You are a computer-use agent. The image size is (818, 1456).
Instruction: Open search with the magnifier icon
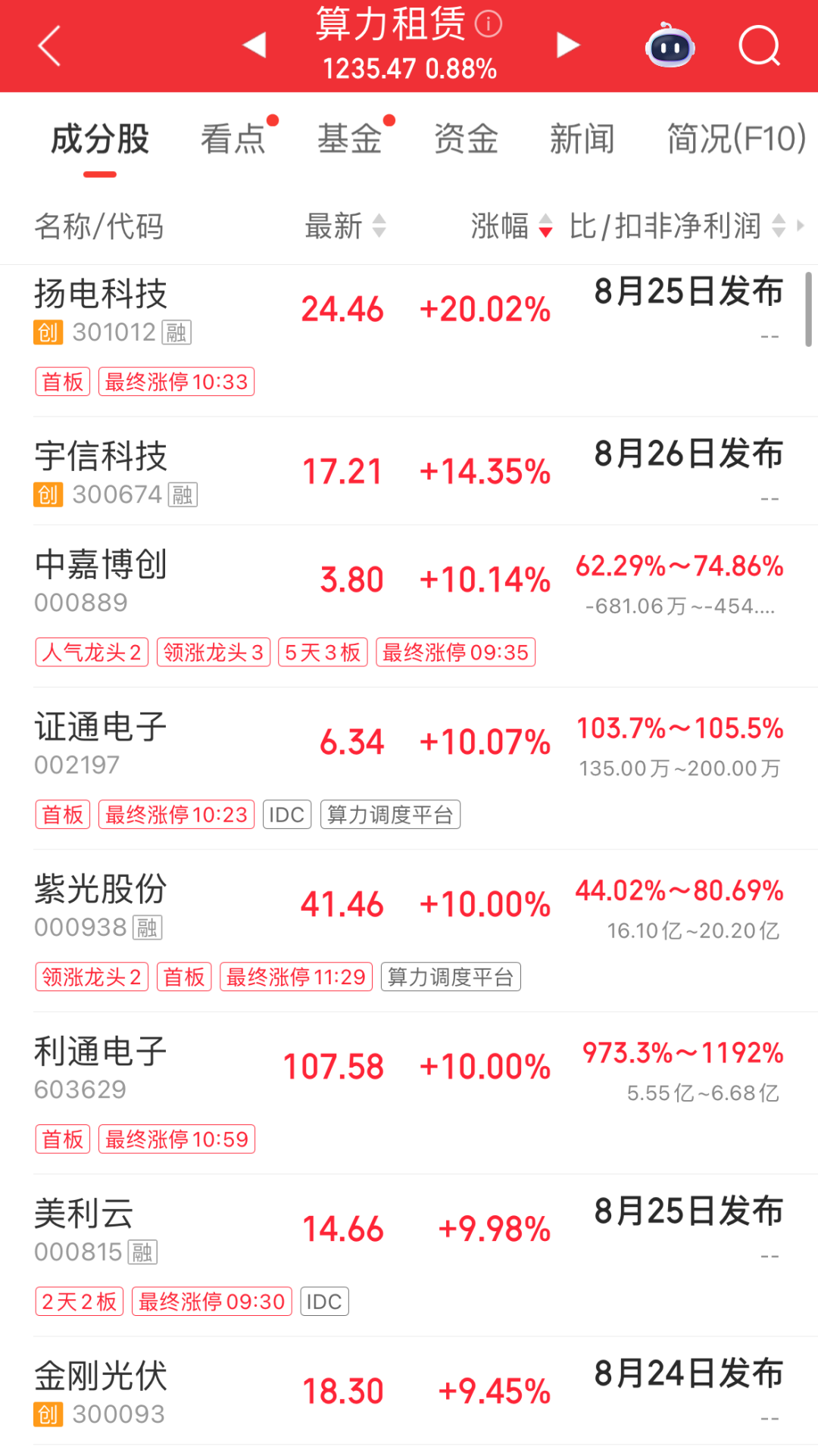[759, 46]
